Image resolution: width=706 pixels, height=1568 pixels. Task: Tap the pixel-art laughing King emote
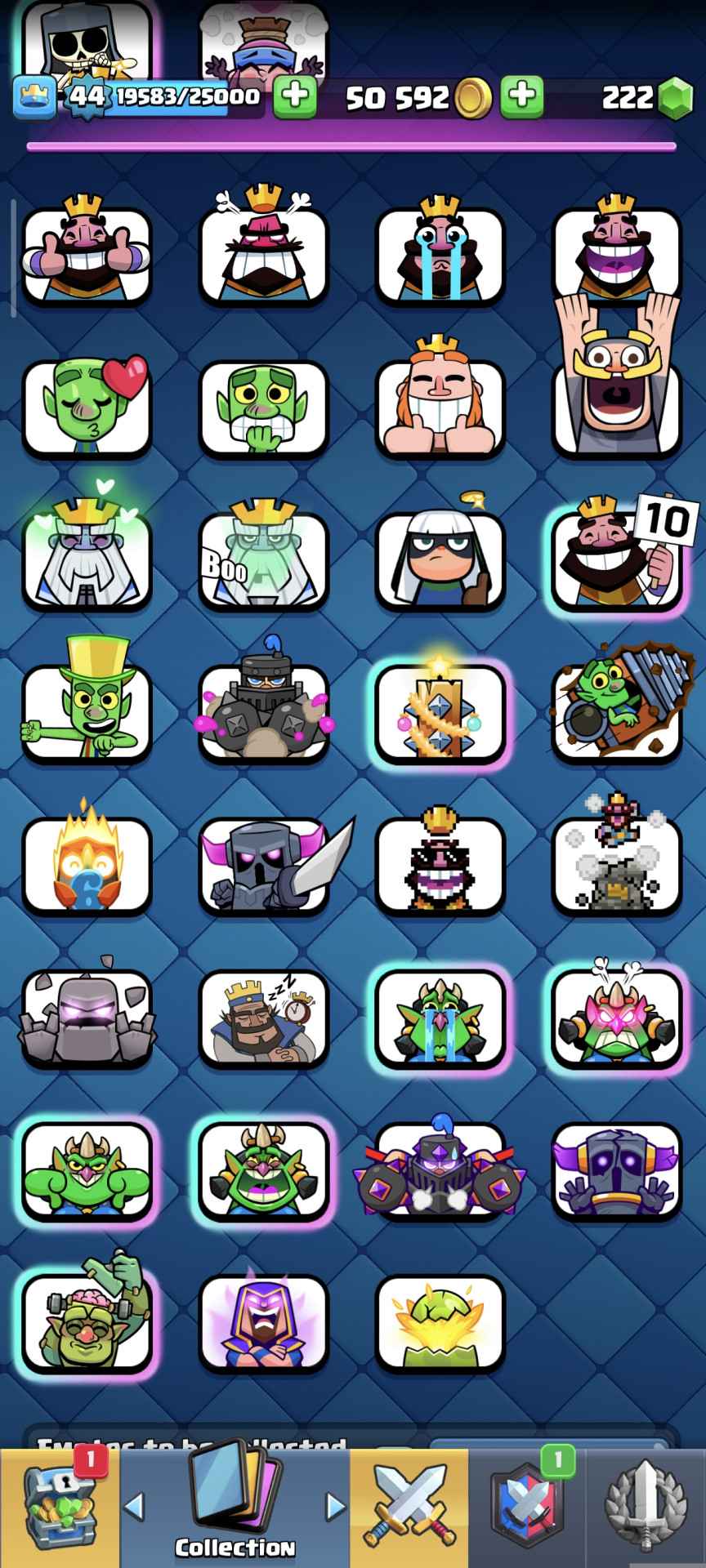click(440, 866)
